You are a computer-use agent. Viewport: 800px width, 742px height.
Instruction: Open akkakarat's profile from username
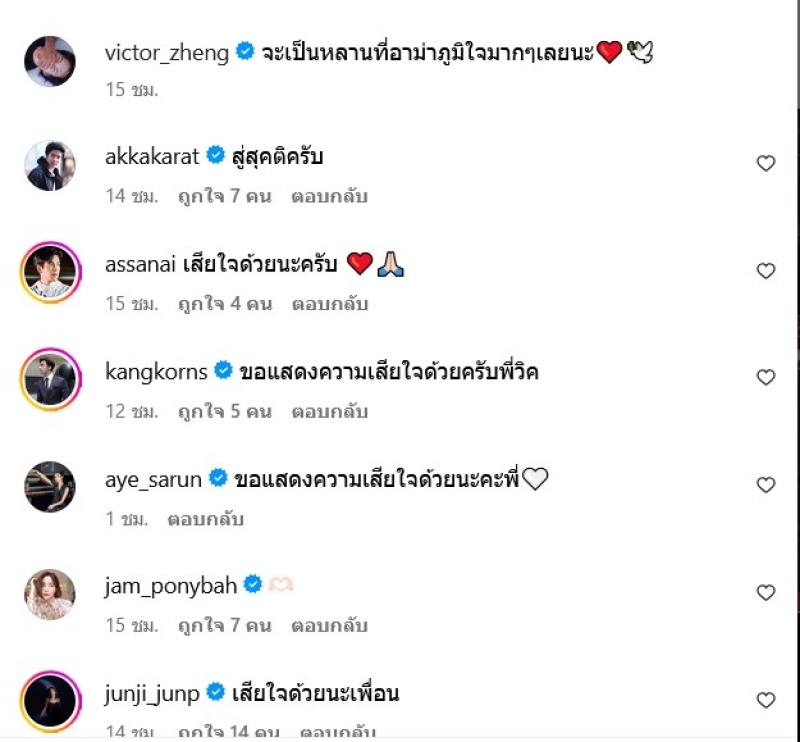pyautogui.click(x=152, y=156)
